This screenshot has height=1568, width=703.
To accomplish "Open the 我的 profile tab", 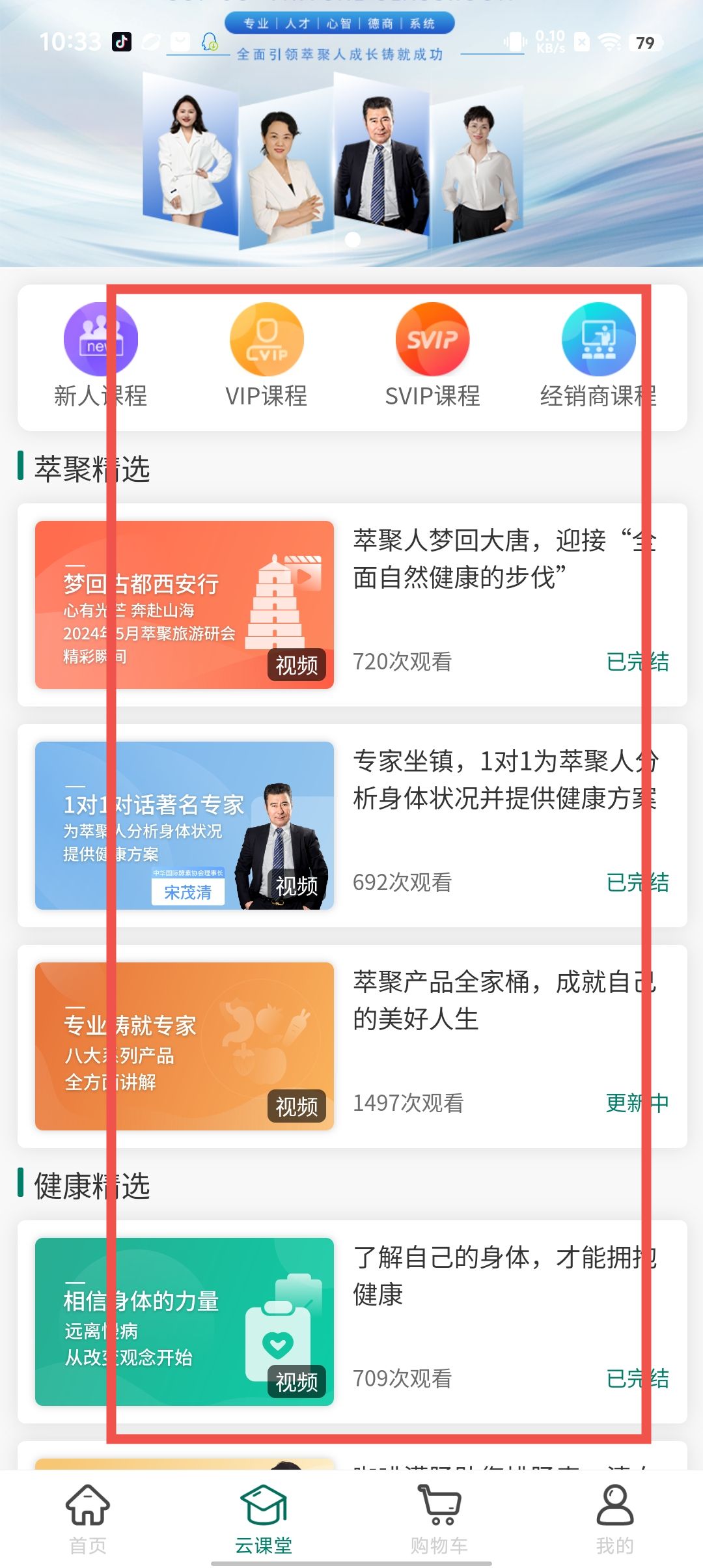I will tap(615, 1519).
